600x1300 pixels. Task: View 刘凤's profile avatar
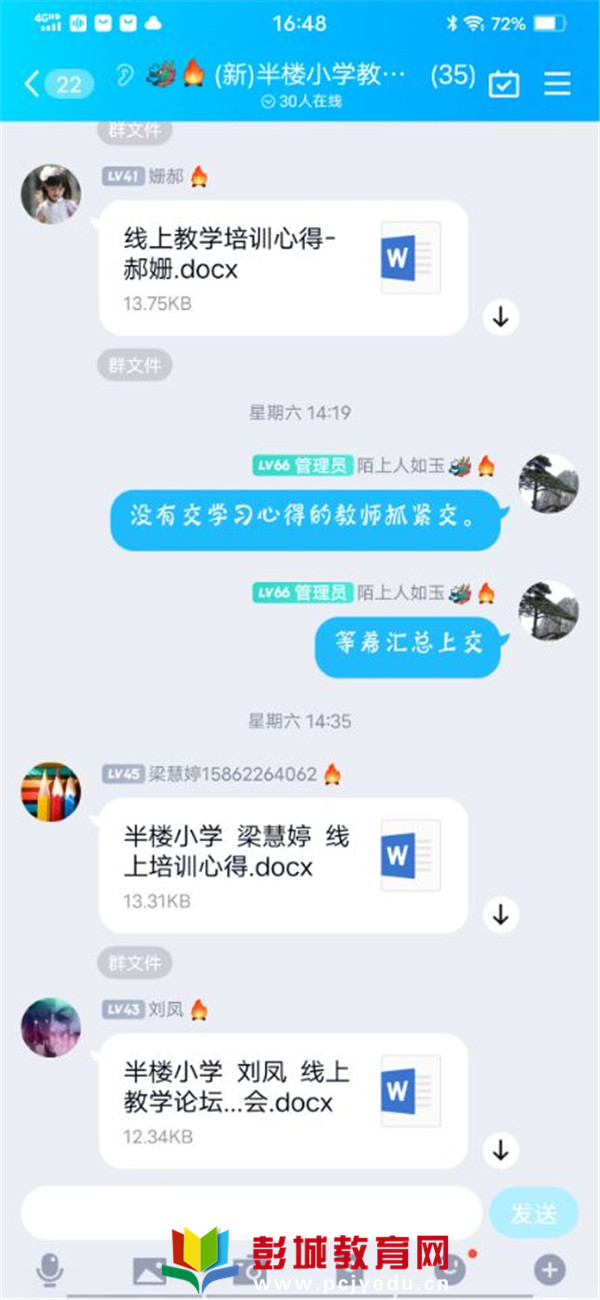click(x=51, y=1027)
